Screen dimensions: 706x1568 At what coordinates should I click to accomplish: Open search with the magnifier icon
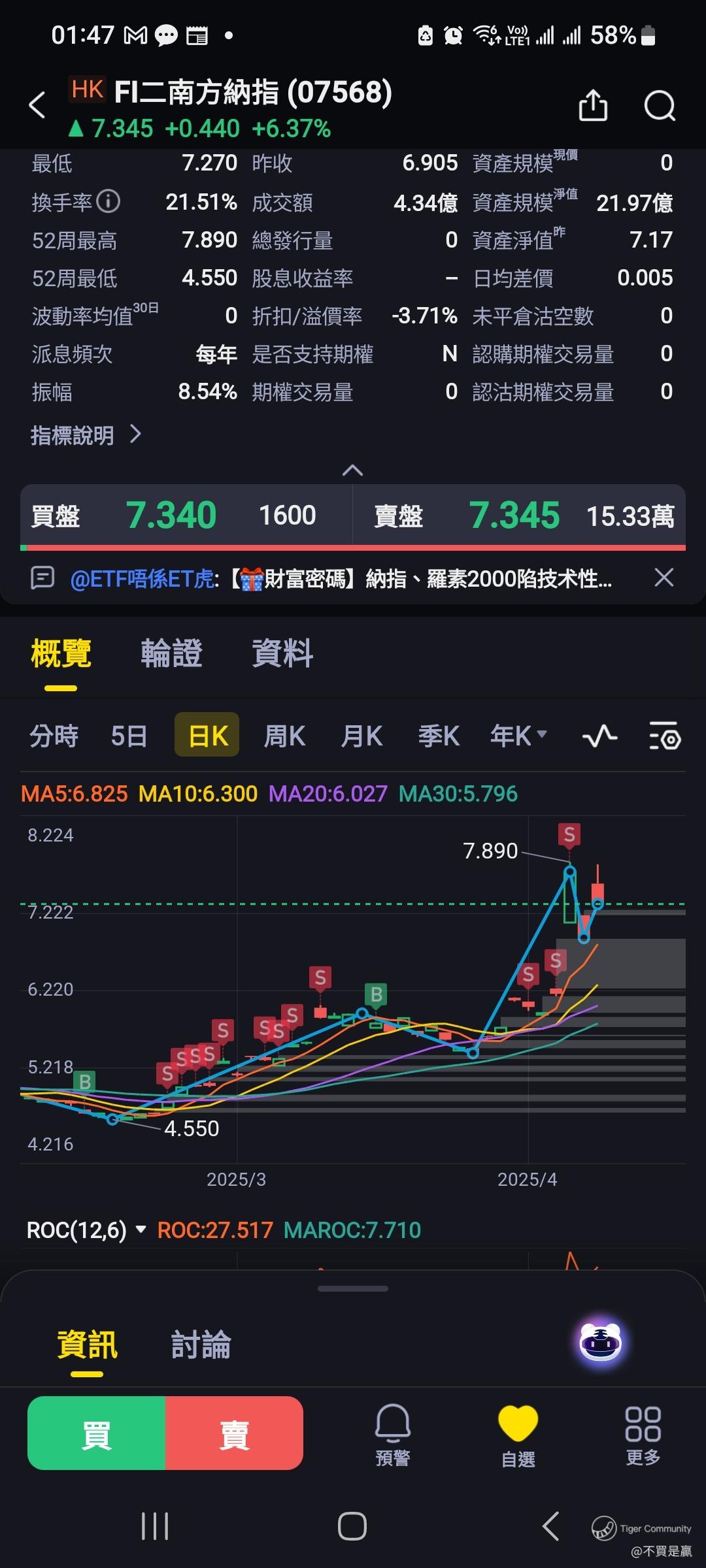[659, 106]
